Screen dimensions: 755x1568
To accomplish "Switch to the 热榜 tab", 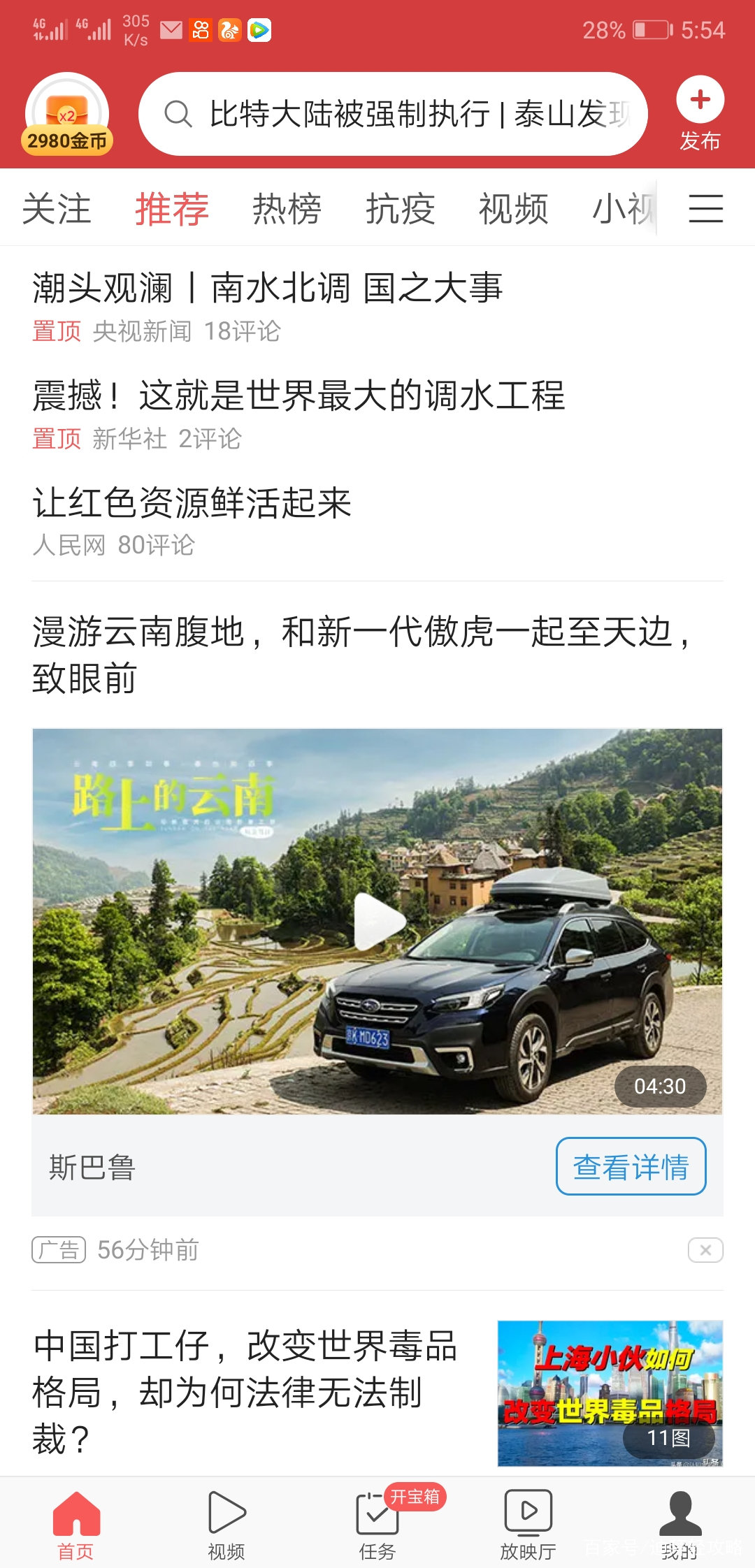I will 286,209.
